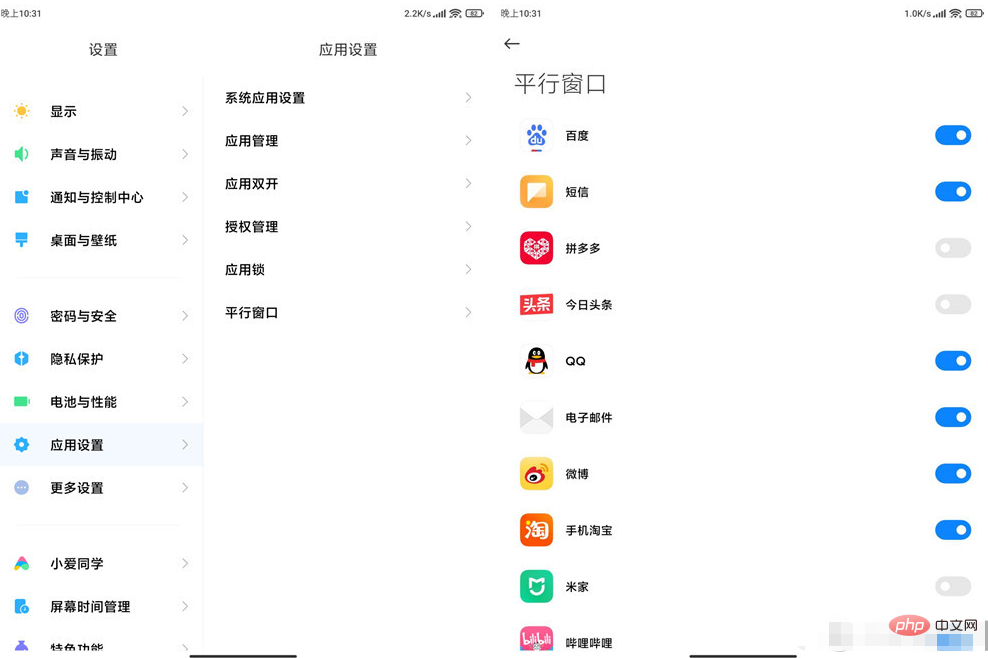Open 小爱同学 settings

click(100, 564)
